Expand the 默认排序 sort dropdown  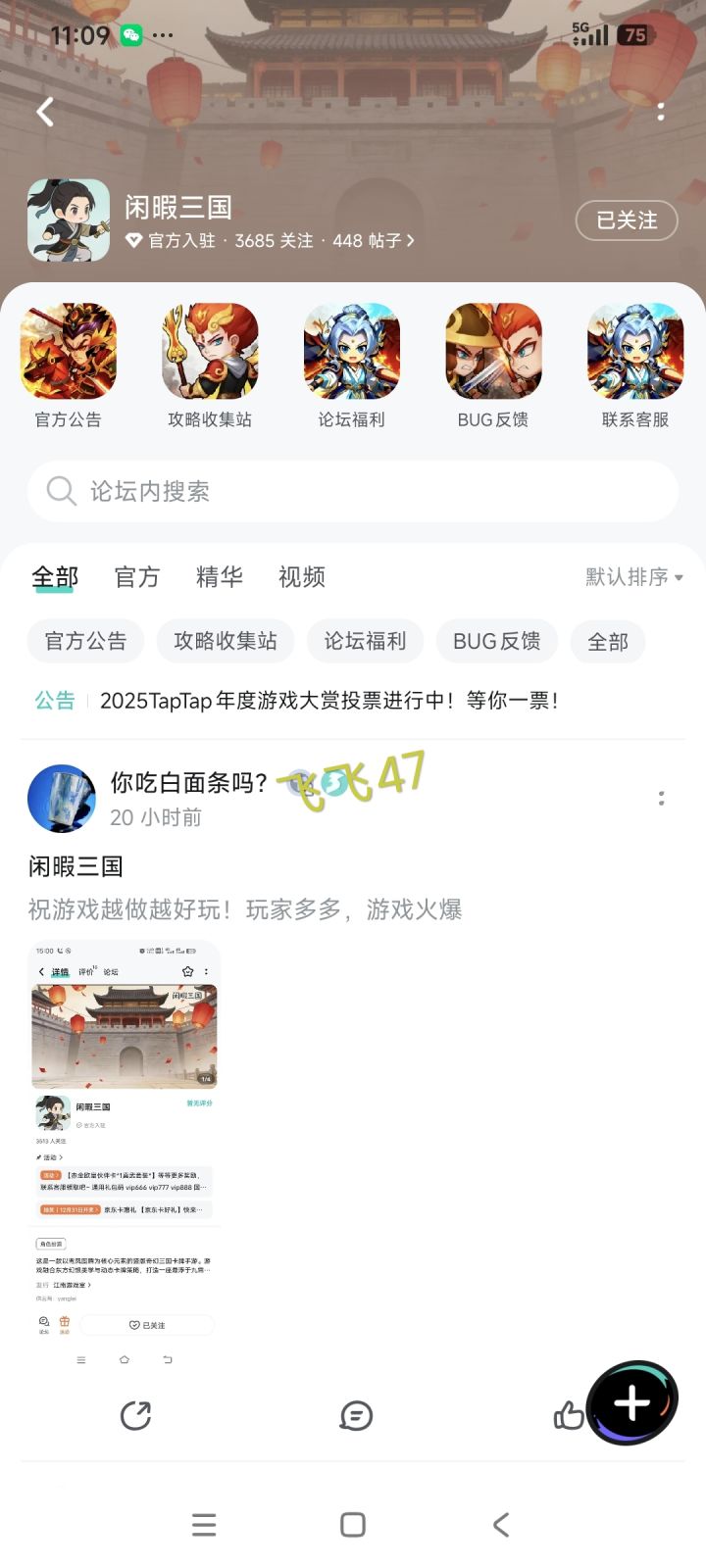(x=633, y=577)
